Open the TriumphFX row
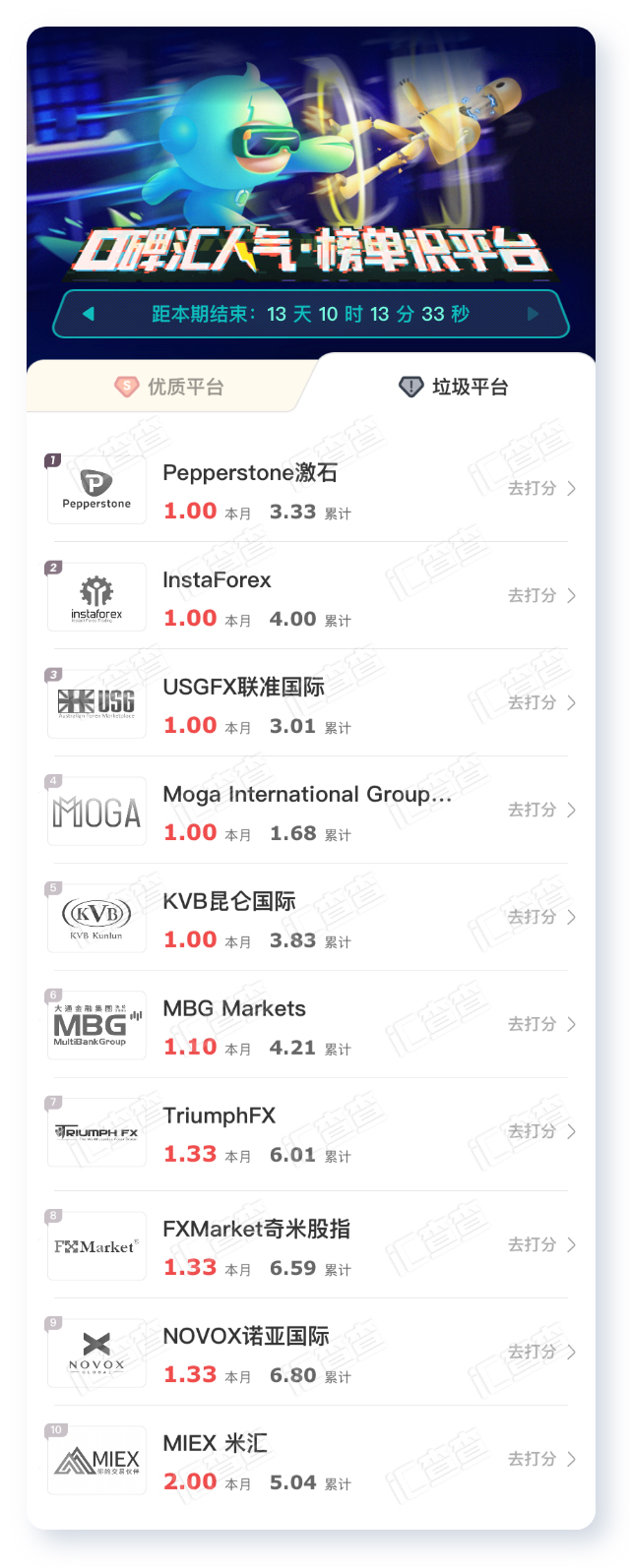The height and width of the screenshot is (1568, 630). pyautogui.click(x=311, y=1131)
